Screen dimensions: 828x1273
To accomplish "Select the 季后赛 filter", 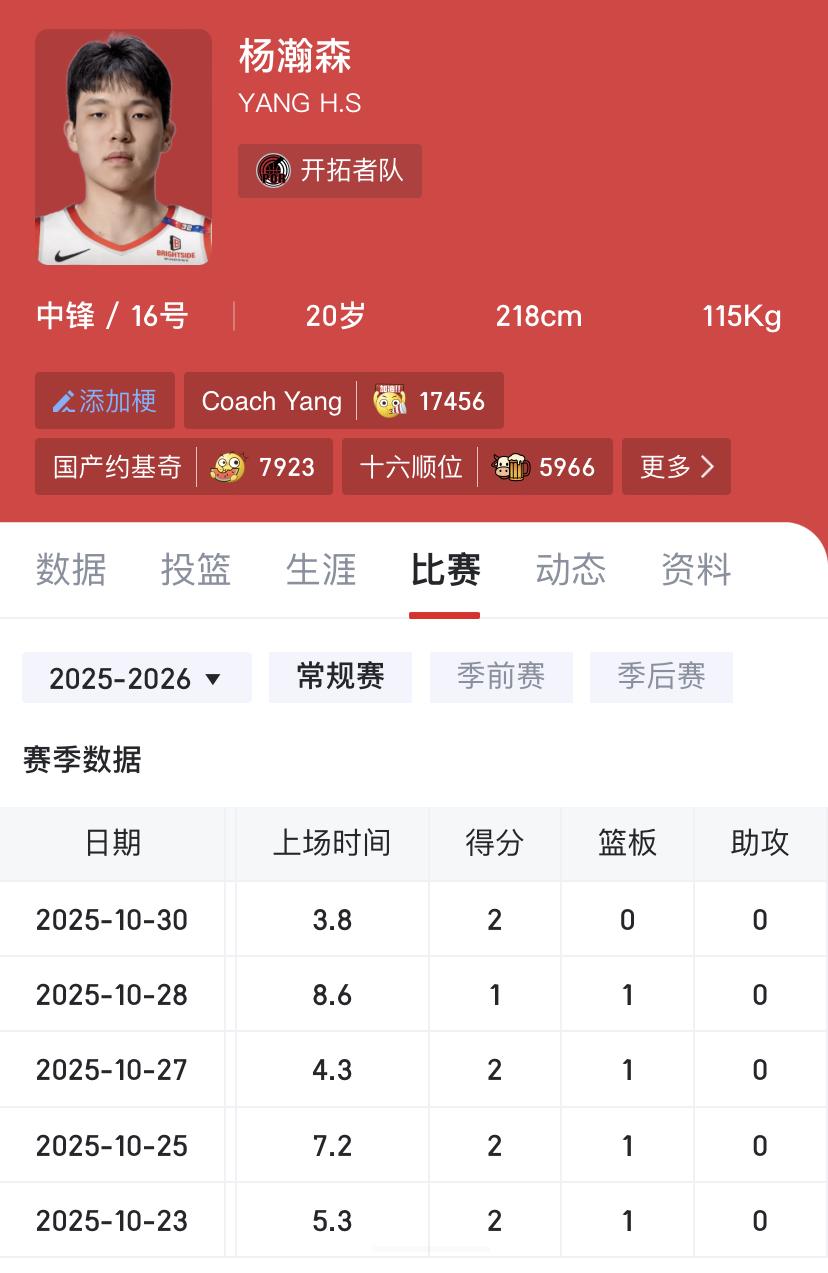I will [x=661, y=677].
